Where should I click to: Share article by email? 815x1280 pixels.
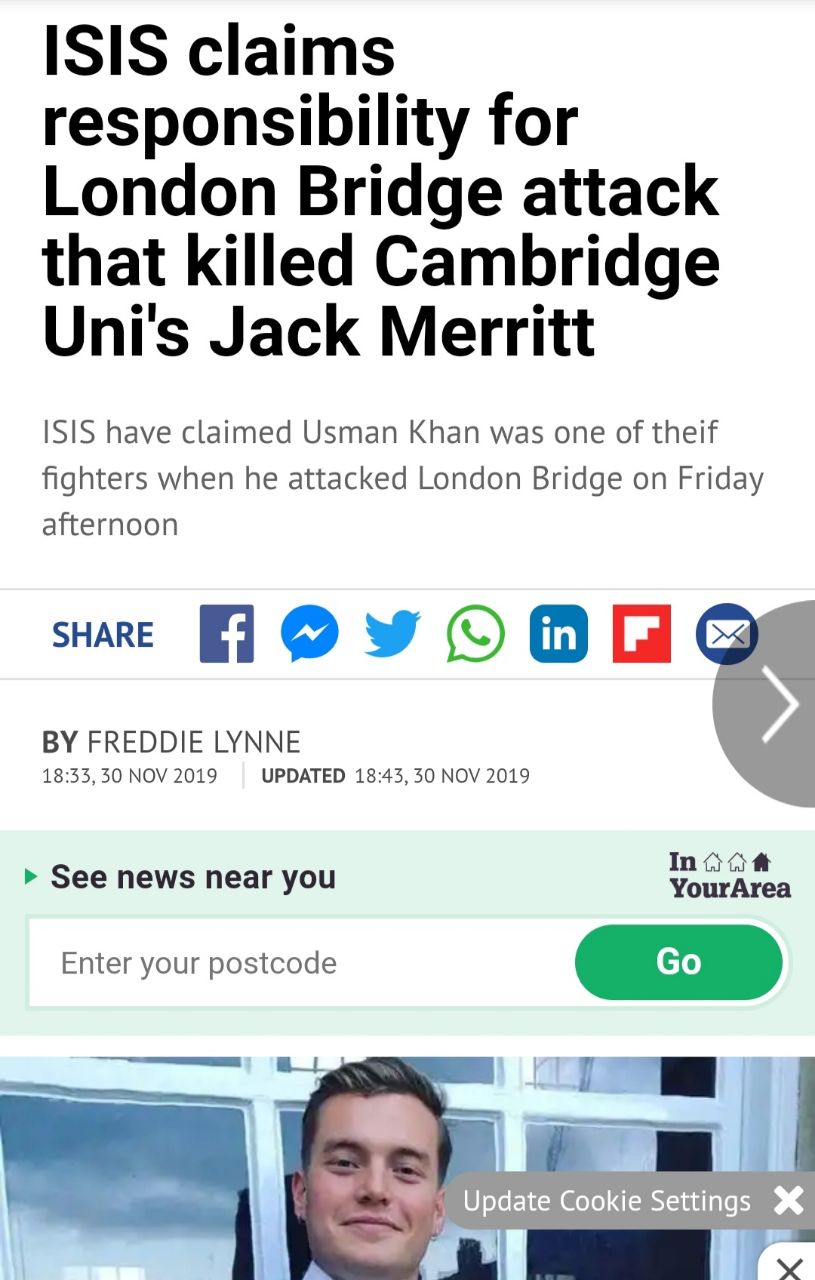click(724, 634)
